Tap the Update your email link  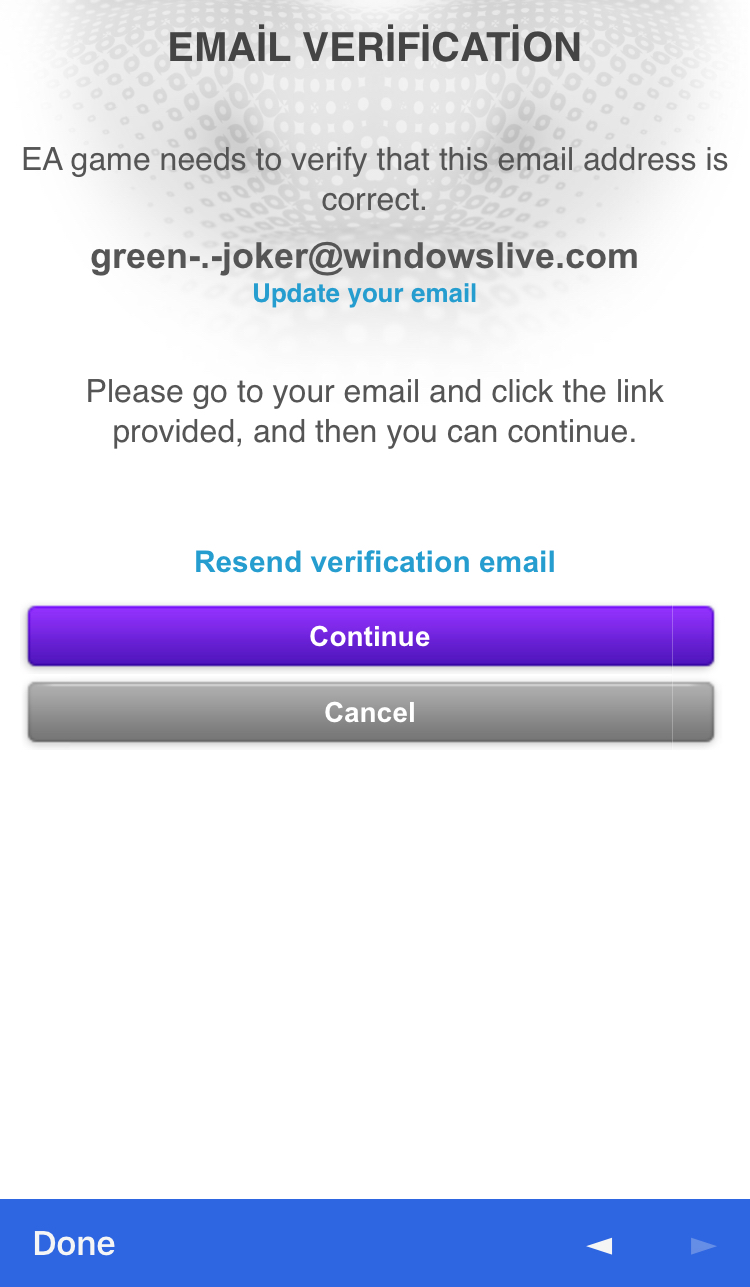(x=364, y=294)
